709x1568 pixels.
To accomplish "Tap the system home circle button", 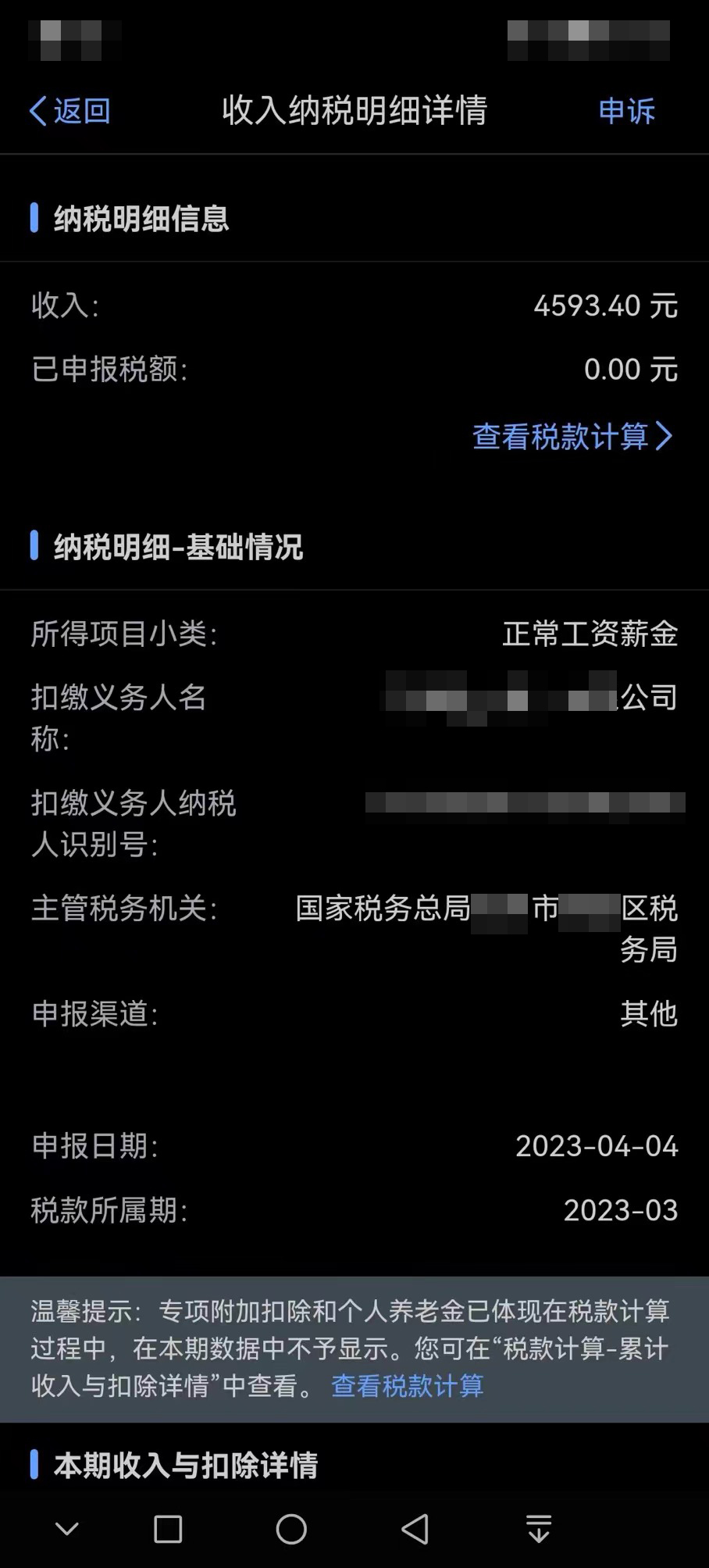I will [x=291, y=1529].
